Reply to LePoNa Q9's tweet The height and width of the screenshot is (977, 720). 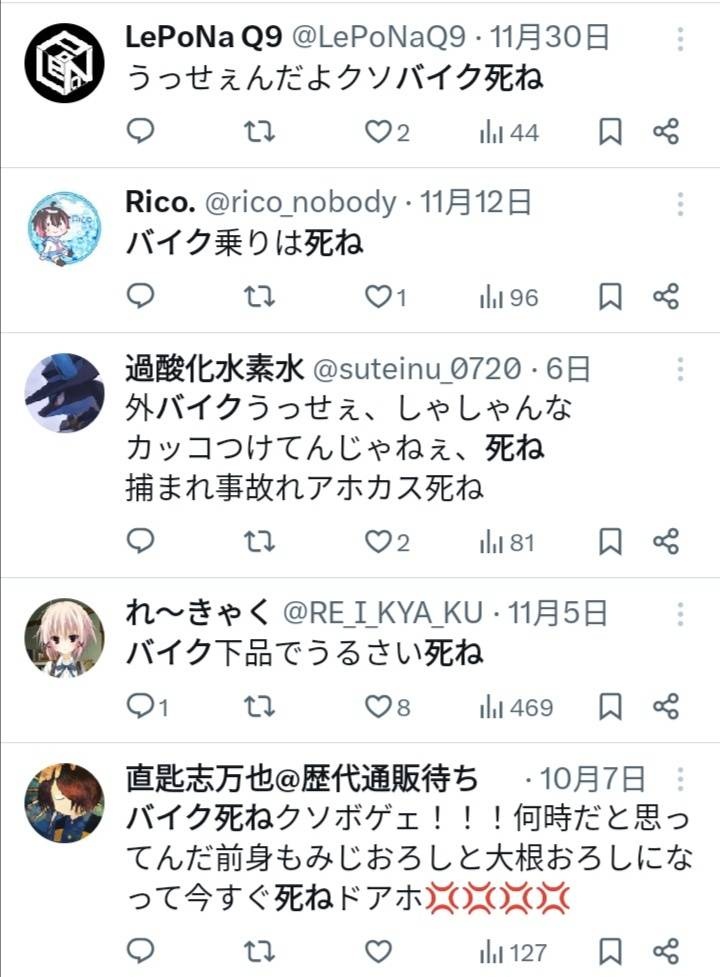pyautogui.click(x=142, y=131)
